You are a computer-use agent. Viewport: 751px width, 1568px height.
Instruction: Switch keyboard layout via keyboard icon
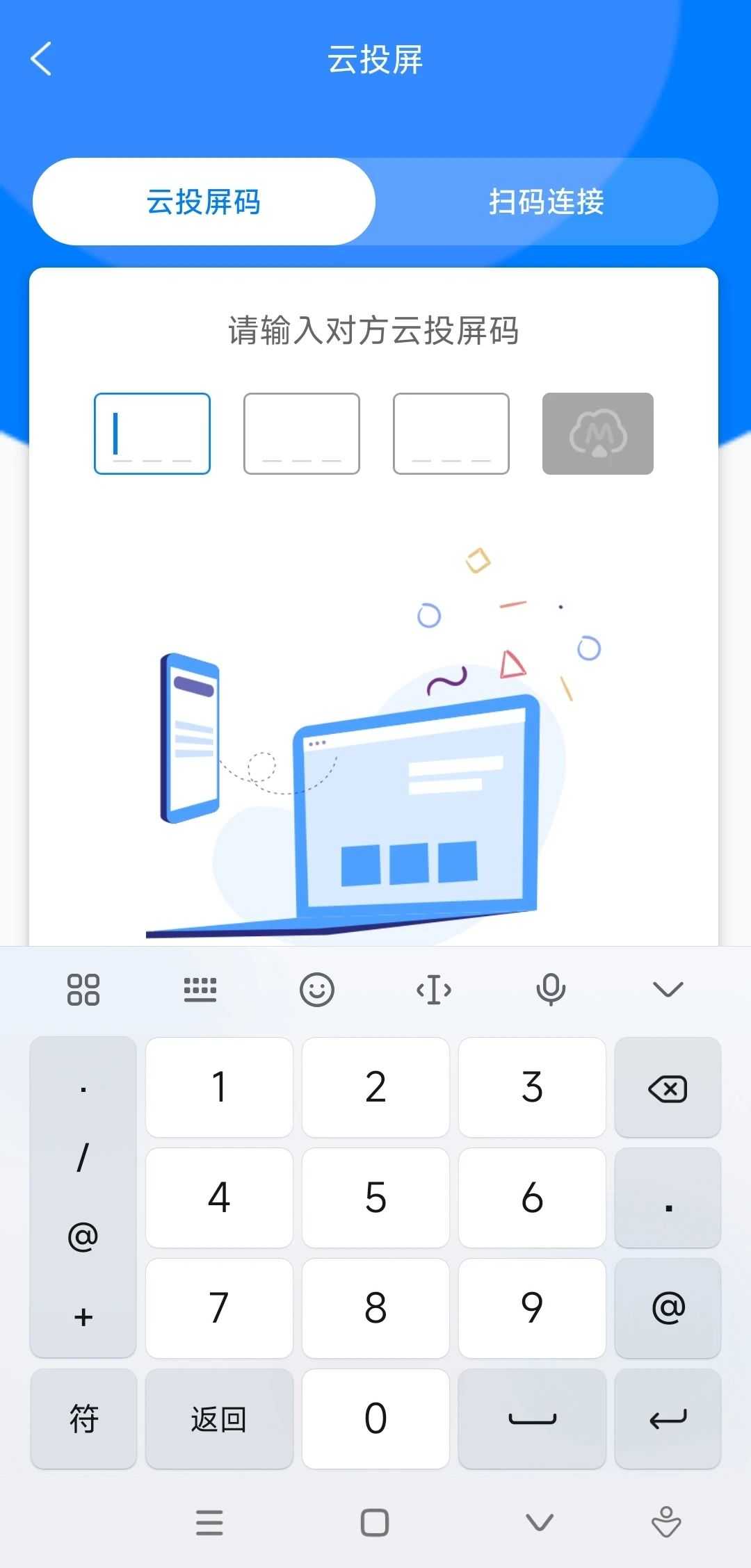tap(200, 989)
